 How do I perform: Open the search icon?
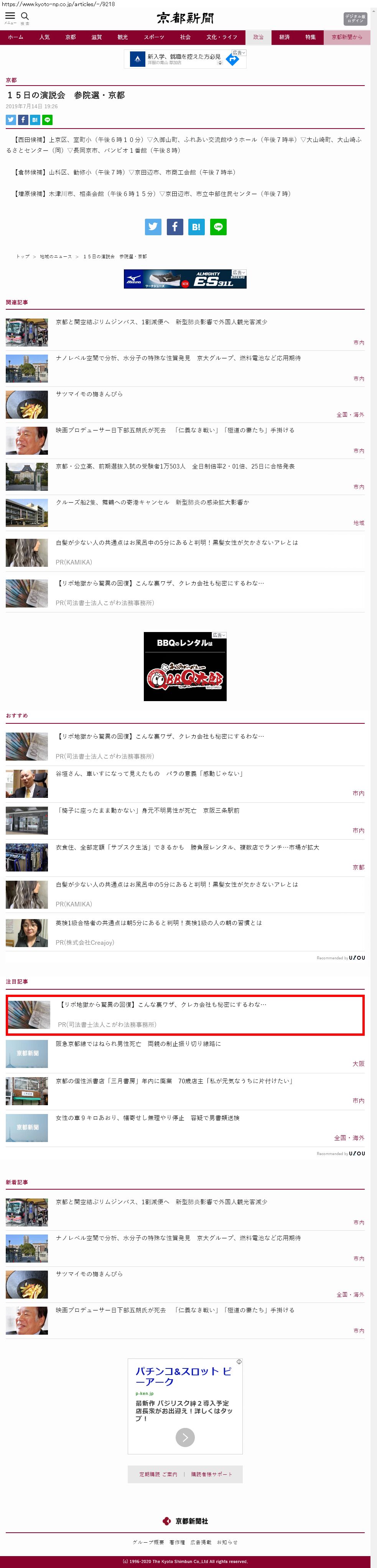[25, 17]
